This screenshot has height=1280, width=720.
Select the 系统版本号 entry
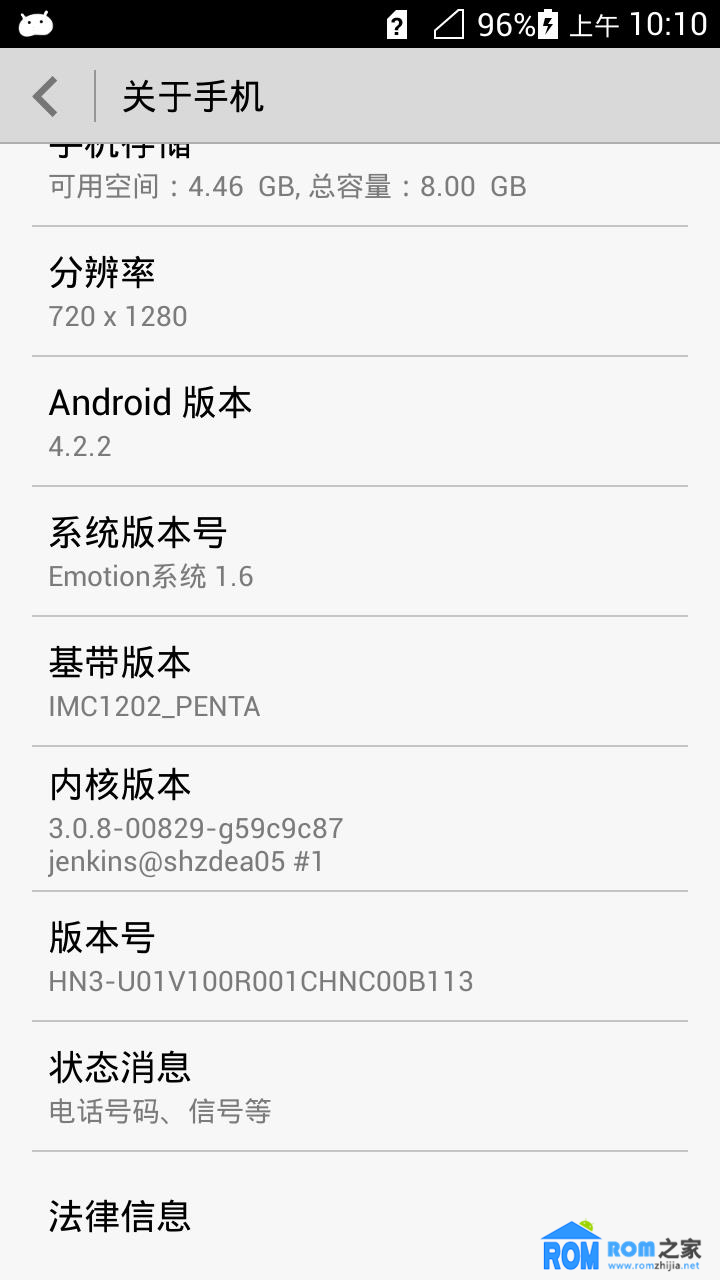(360, 551)
